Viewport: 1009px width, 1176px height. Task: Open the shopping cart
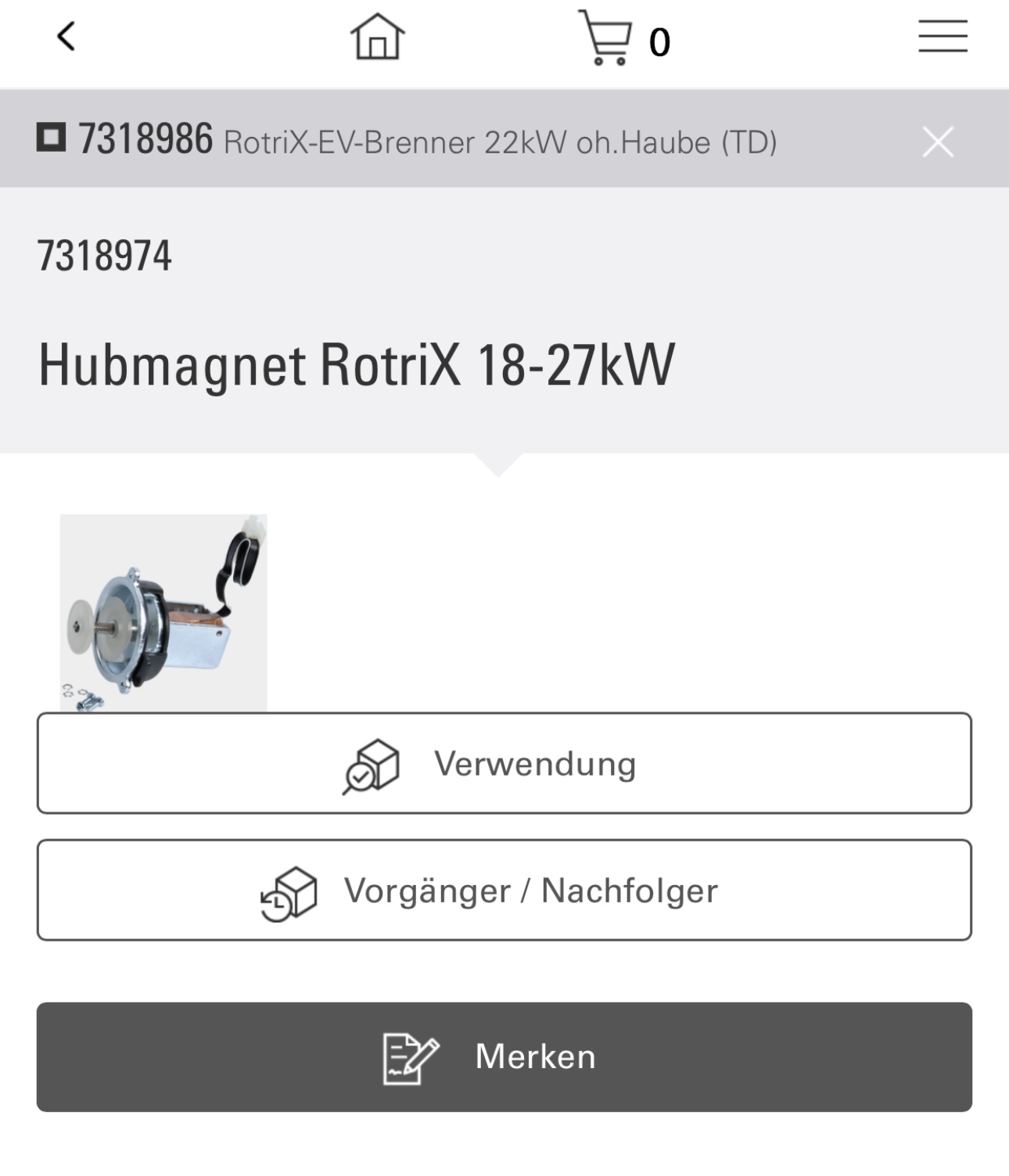click(606, 38)
